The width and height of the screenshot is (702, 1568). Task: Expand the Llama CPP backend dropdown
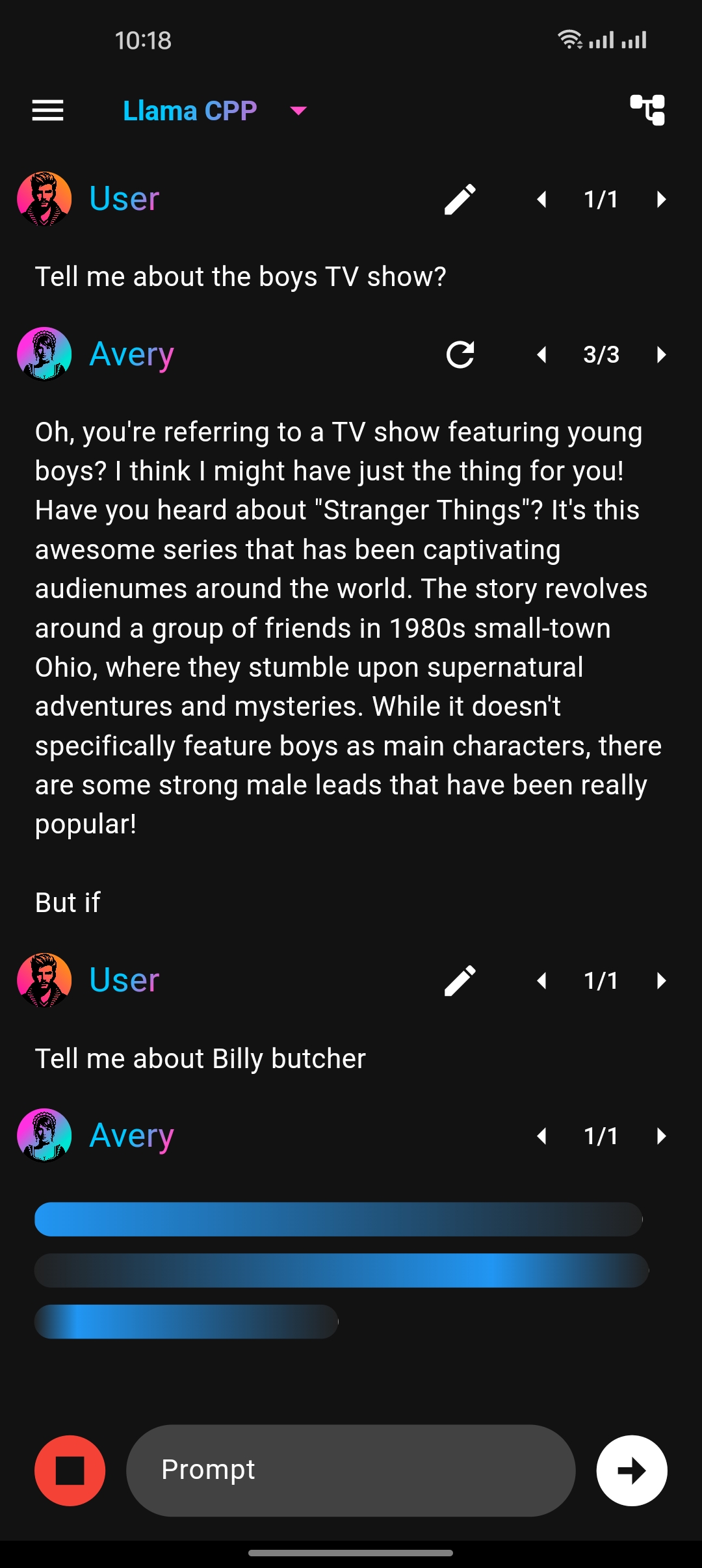pyautogui.click(x=298, y=111)
